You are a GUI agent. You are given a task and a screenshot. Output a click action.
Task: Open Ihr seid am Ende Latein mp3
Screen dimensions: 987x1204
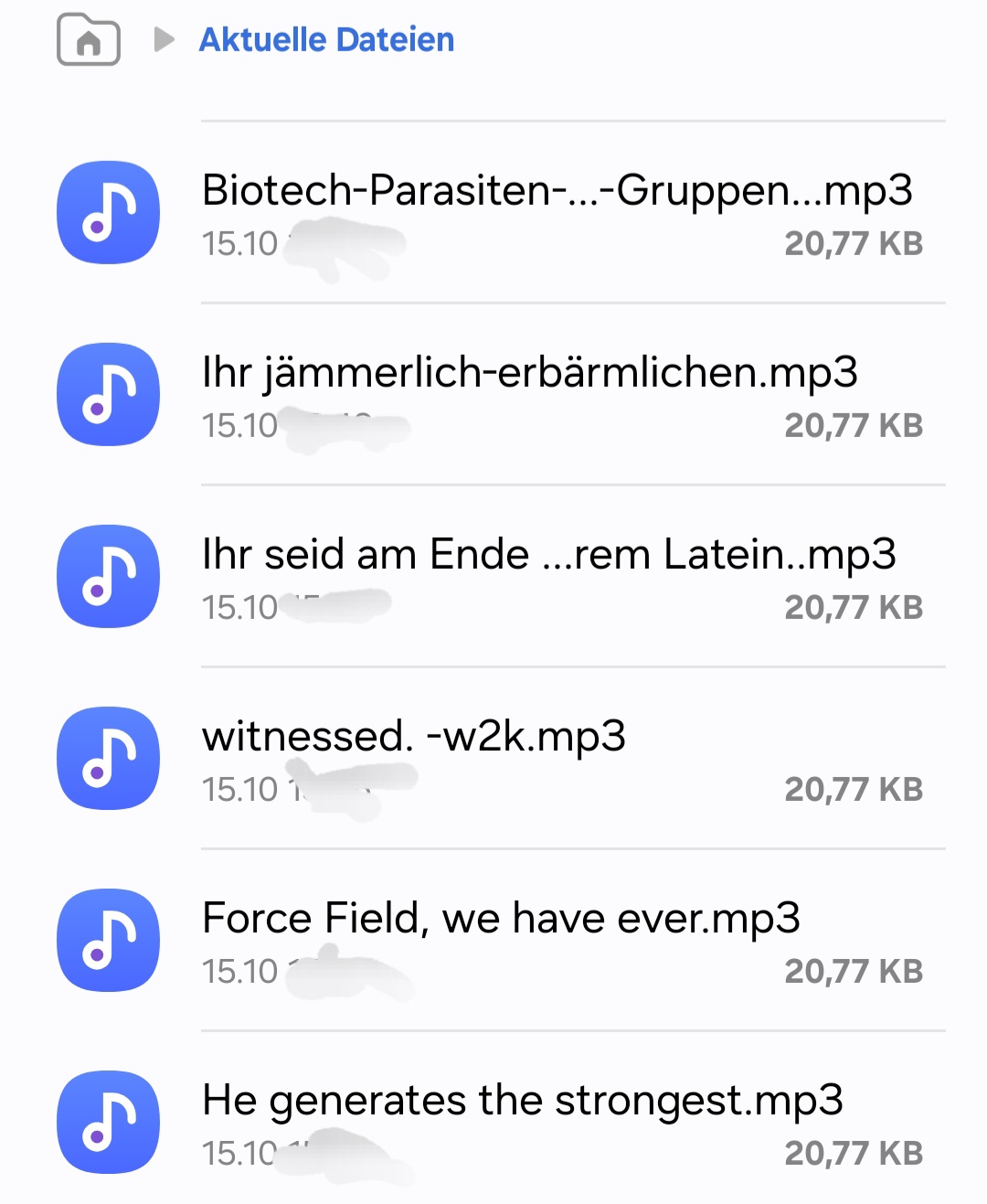pos(548,554)
